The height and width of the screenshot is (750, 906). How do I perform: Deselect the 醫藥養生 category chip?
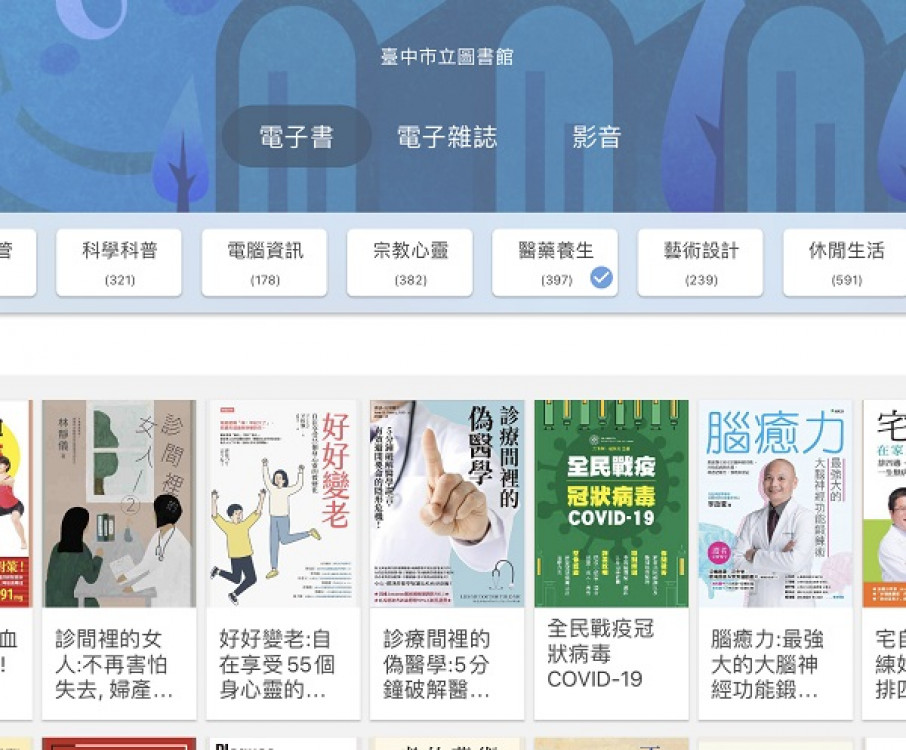coord(555,262)
